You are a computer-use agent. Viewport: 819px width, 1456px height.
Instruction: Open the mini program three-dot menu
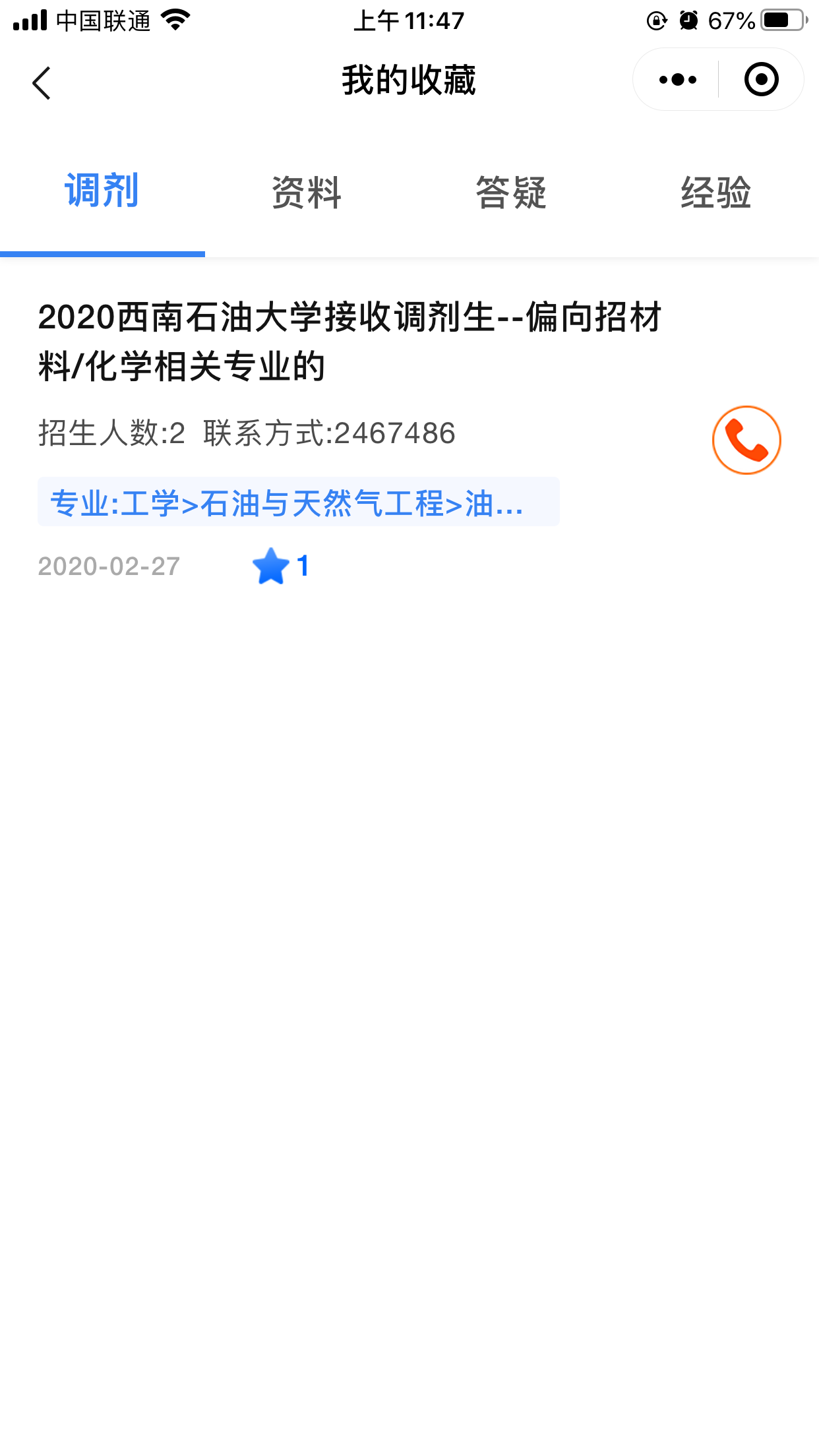click(677, 80)
